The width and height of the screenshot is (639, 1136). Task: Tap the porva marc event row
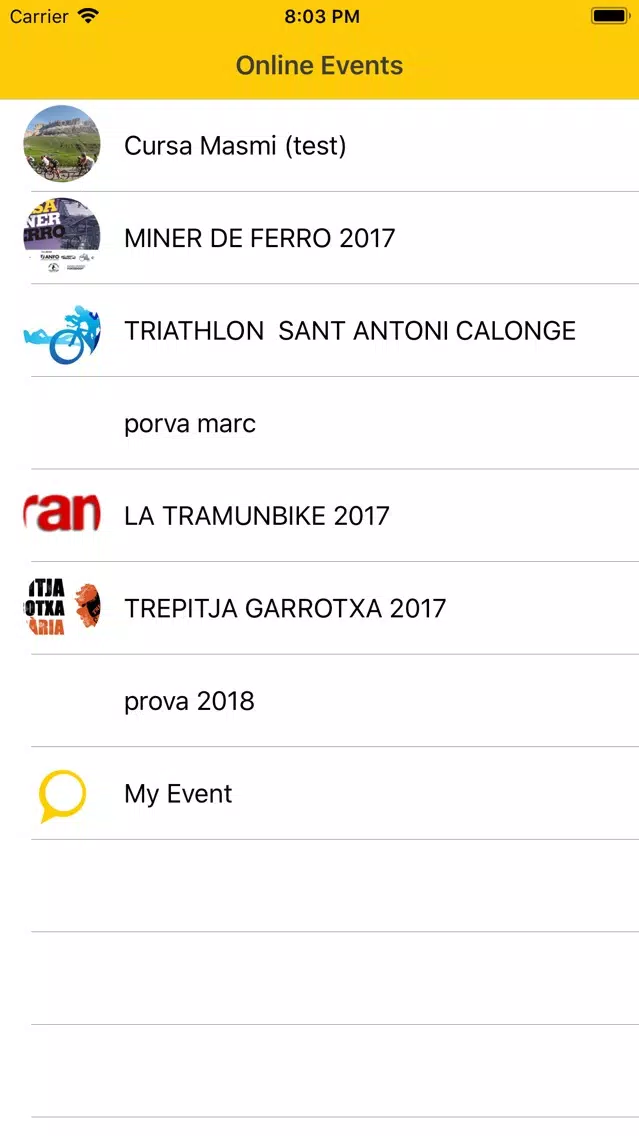point(320,424)
